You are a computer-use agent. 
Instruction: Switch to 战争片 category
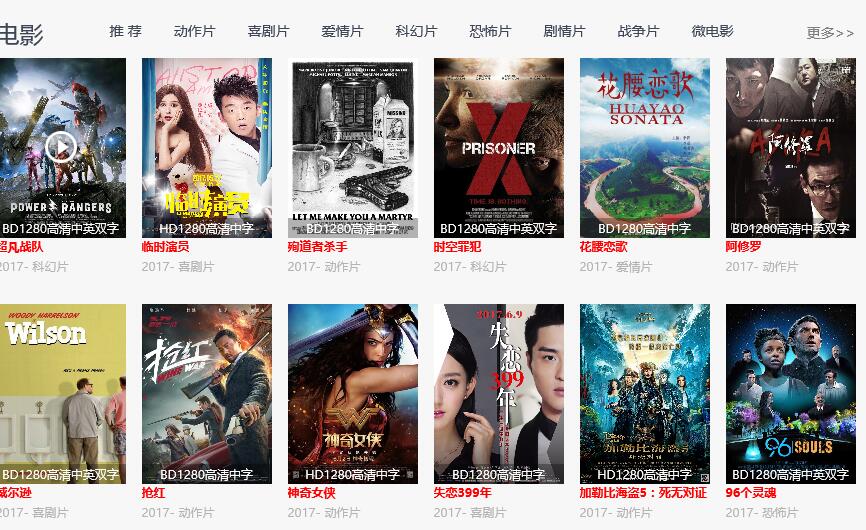(x=638, y=32)
